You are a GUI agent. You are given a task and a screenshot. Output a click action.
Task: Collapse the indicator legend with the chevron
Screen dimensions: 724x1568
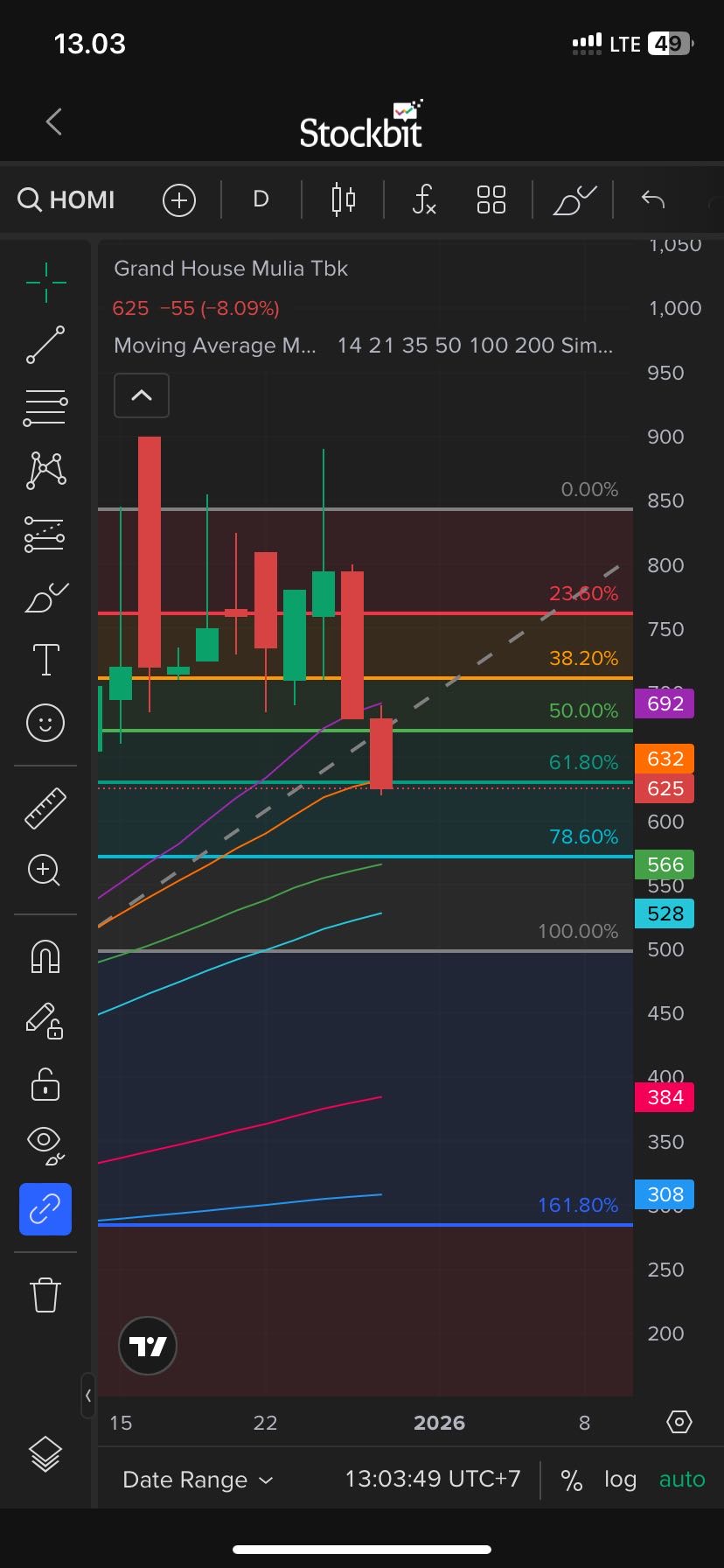tap(142, 395)
